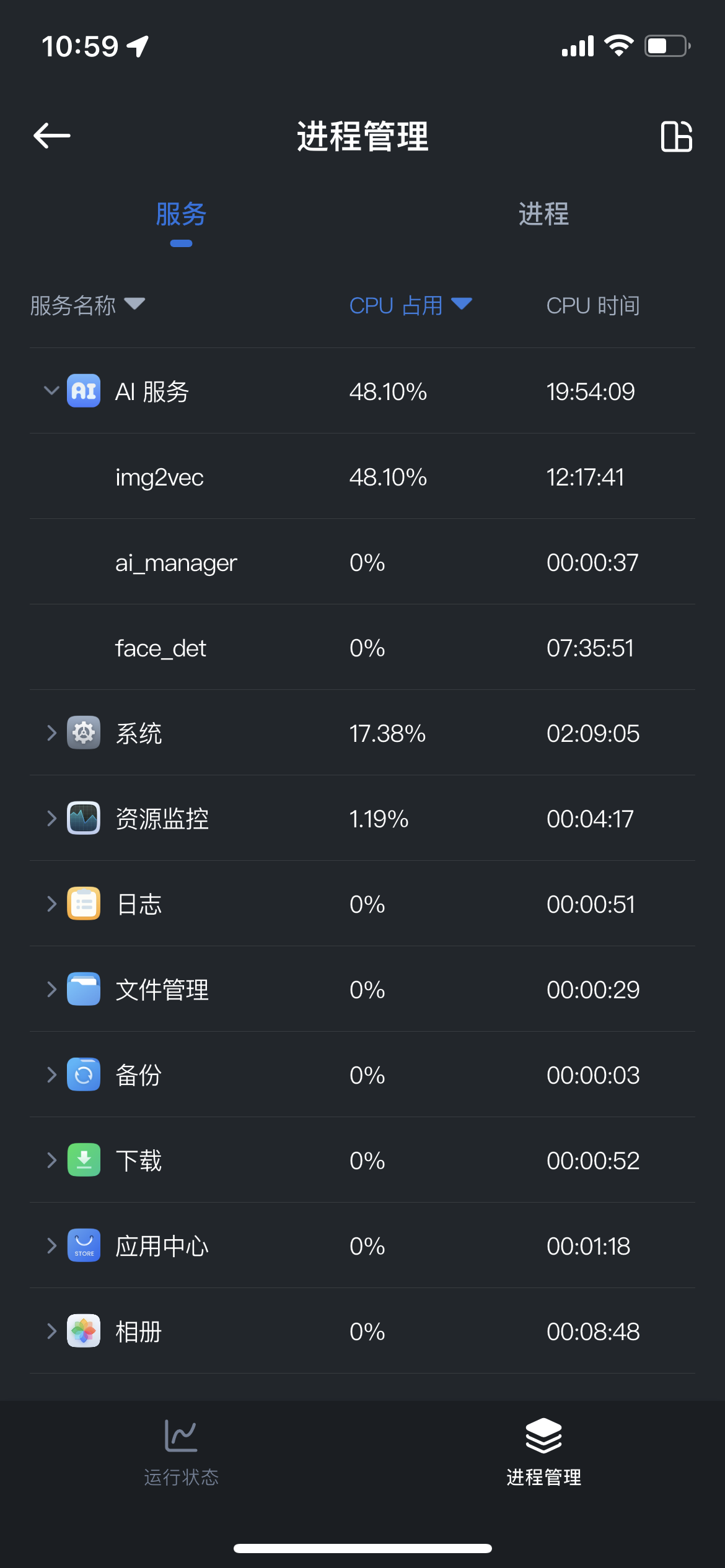The image size is (725, 1568).
Task: Switch to the 进程 tab
Action: click(x=543, y=215)
